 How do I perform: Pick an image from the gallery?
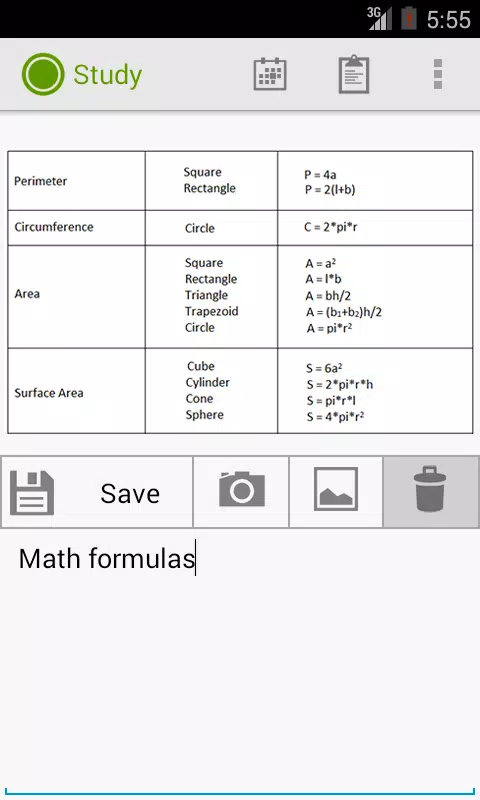pos(336,492)
